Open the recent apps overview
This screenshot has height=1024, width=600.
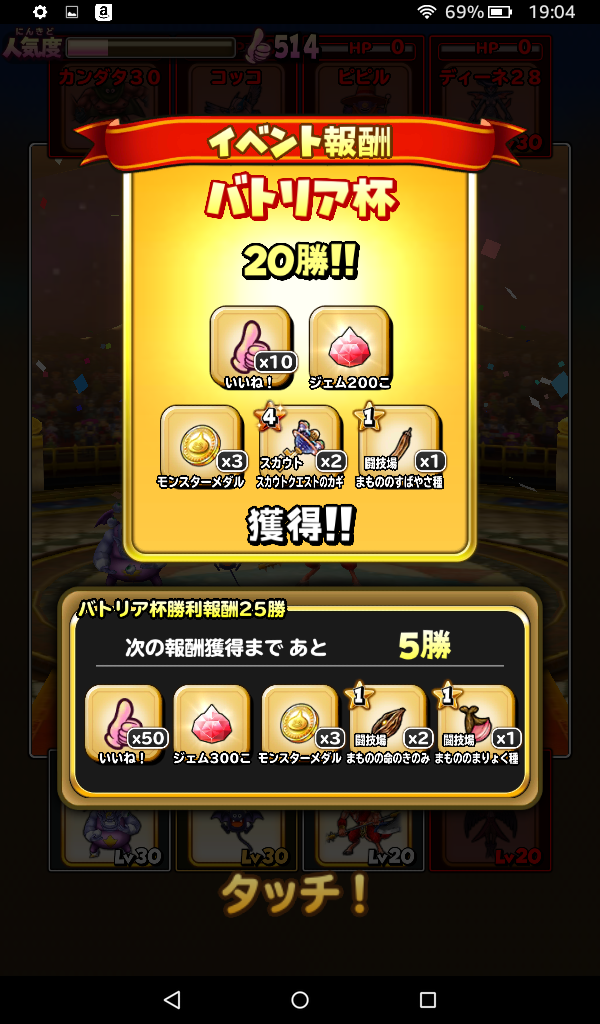click(428, 999)
